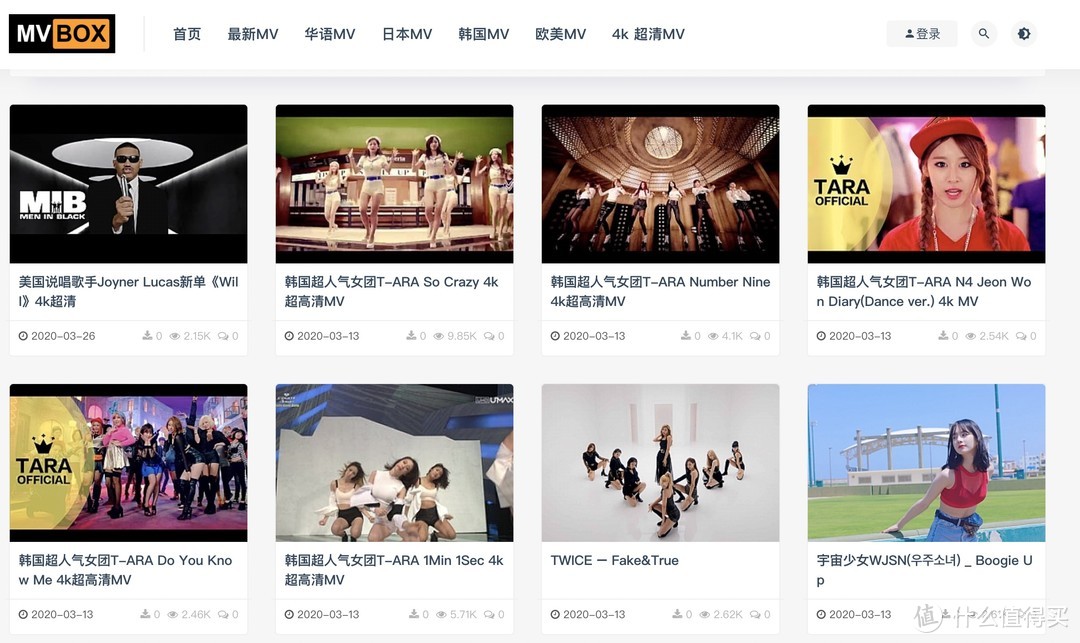Open T-ARA Do You Know Me MV
Image resolution: width=1080 pixels, height=643 pixels.
[128, 463]
